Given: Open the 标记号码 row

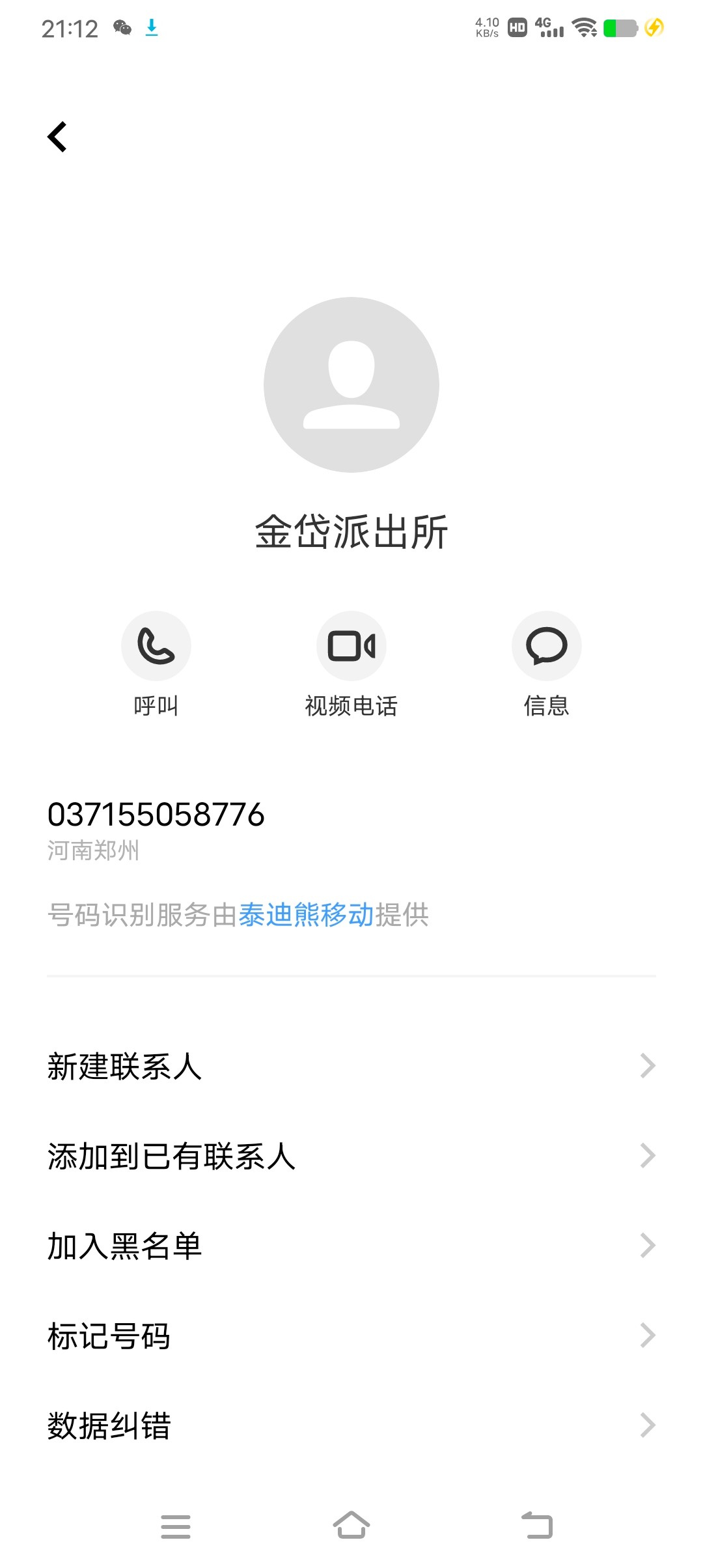Looking at the screenshot, I should pos(351,1336).
